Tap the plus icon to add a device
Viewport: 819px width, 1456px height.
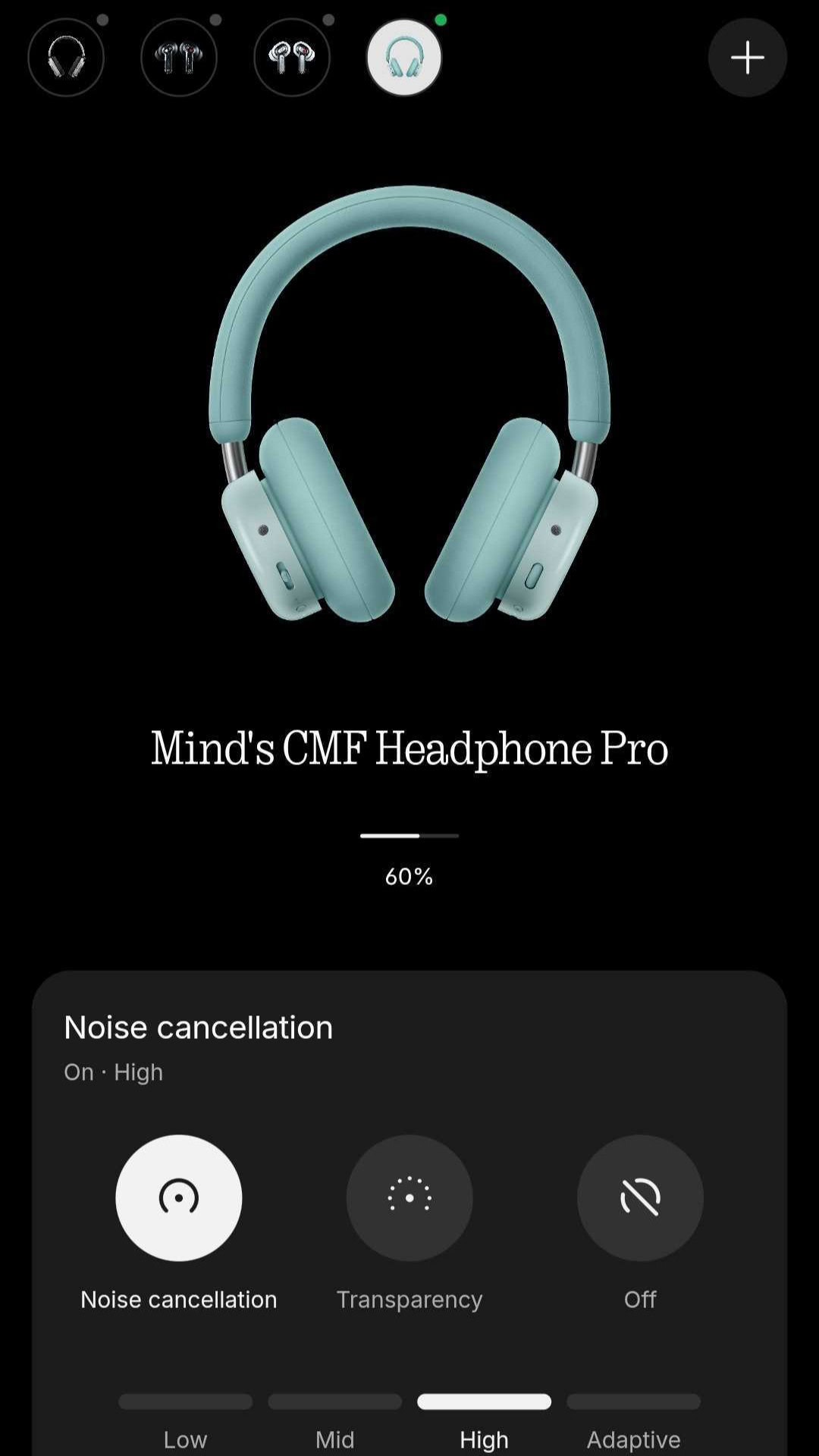click(x=747, y=58)
